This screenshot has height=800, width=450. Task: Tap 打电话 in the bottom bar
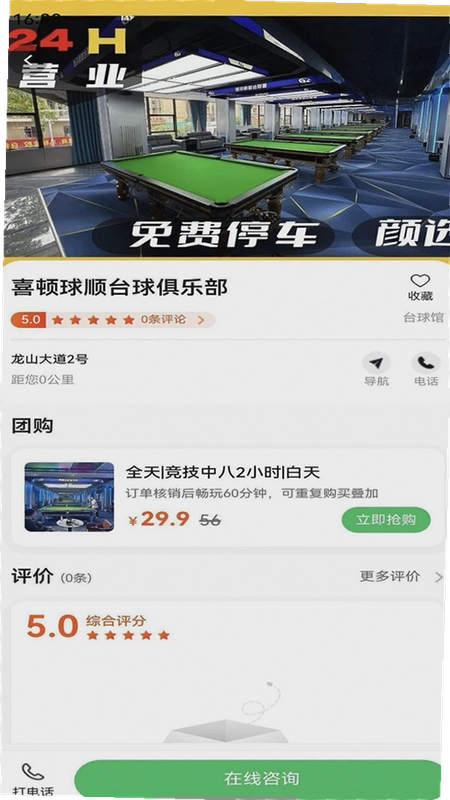pos(33,780)
